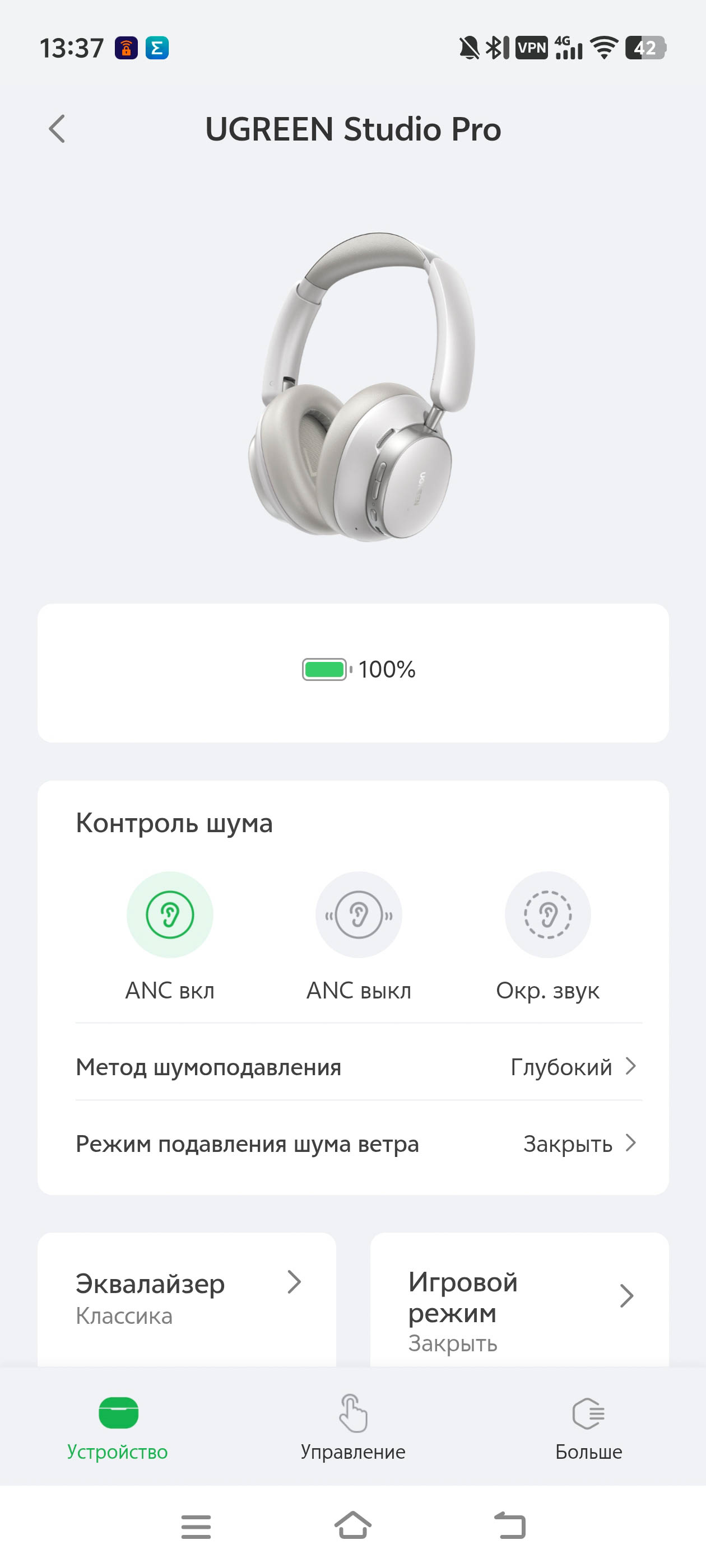Go back from UGREEN Studio Pro screen
This screenshot has width=706, height=1568.
click(57, 129)
